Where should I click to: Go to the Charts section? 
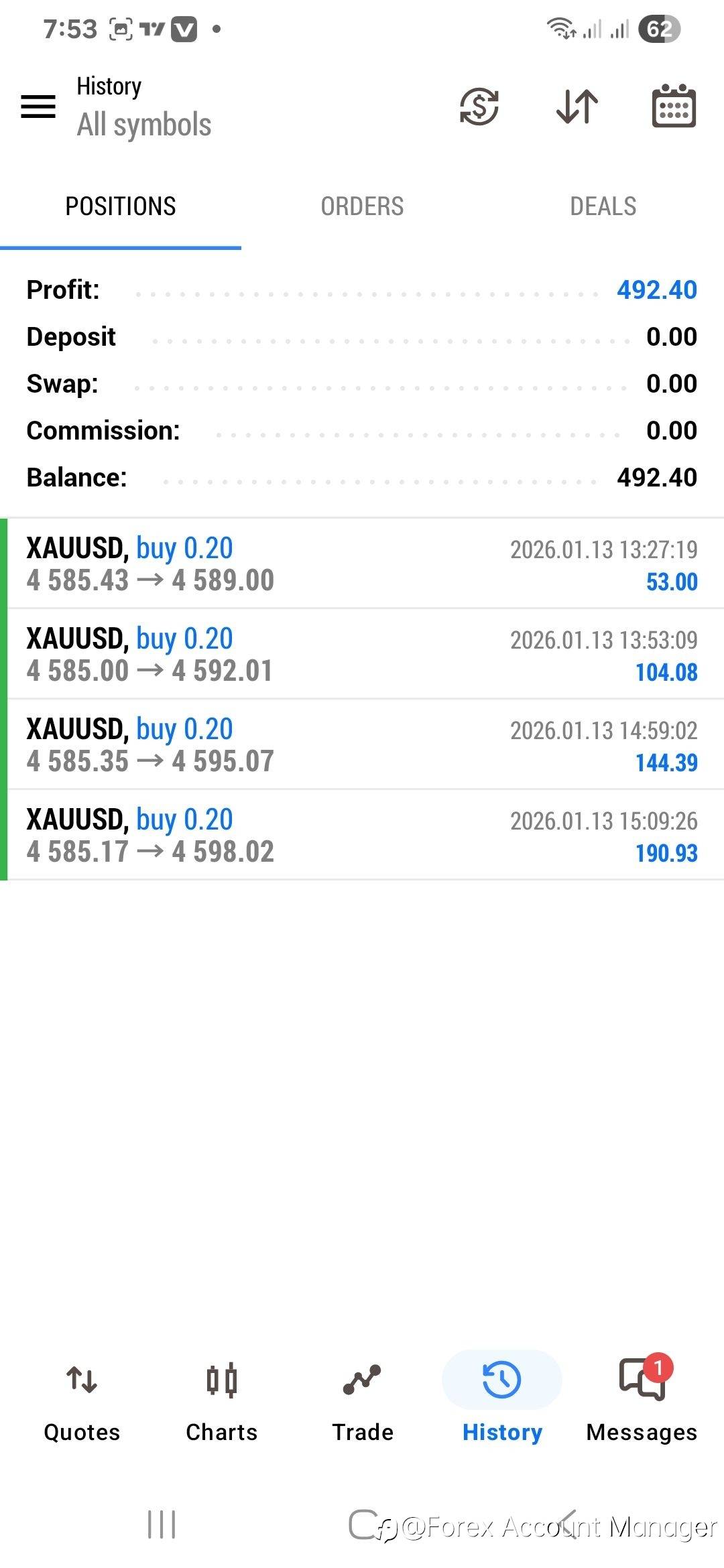222,1399
